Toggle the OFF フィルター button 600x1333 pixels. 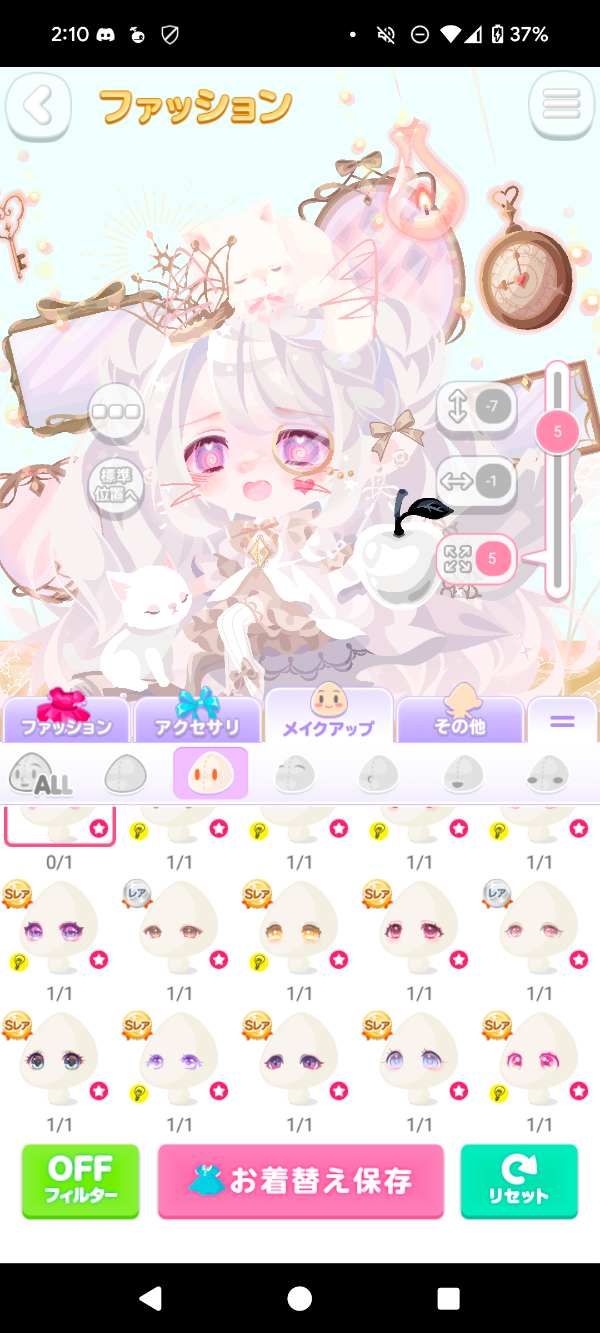[80, 1181]
